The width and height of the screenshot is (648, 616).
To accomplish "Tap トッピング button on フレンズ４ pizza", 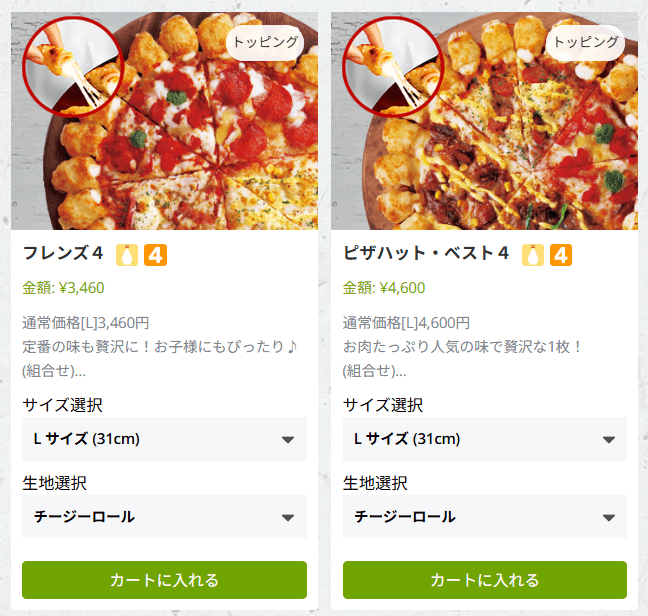I will coord(265,42).
